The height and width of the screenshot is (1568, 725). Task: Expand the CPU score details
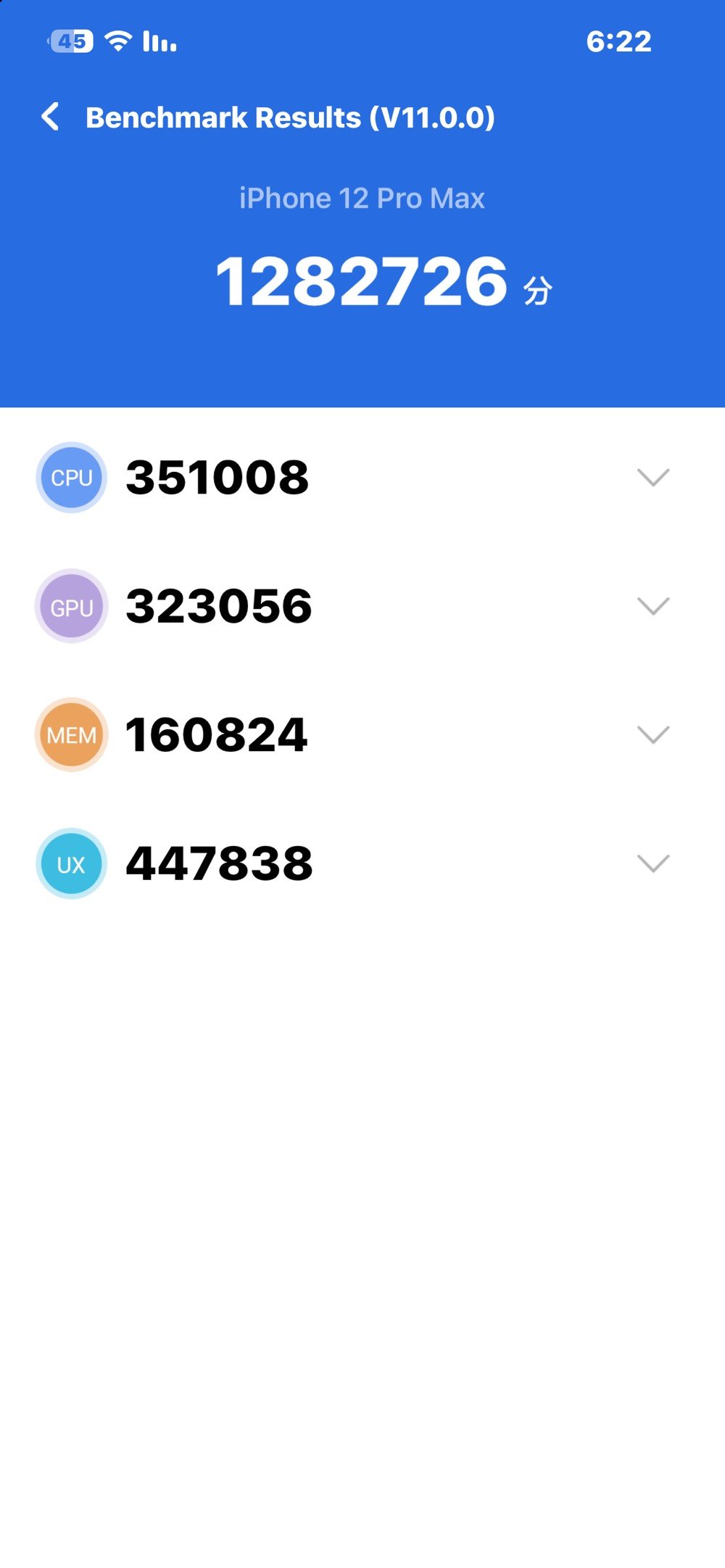[652, 478]
